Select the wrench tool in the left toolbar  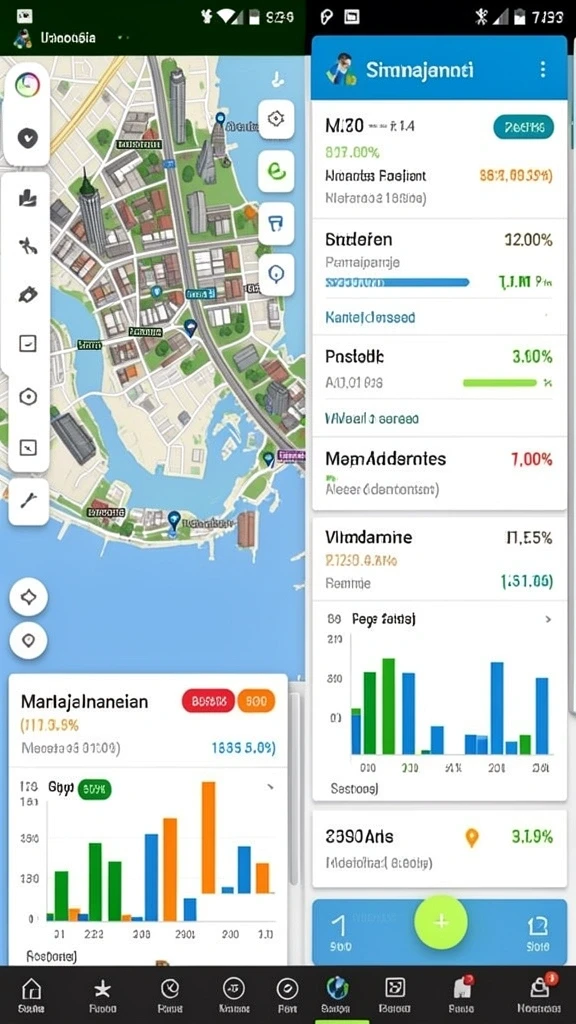click(28, 501)
